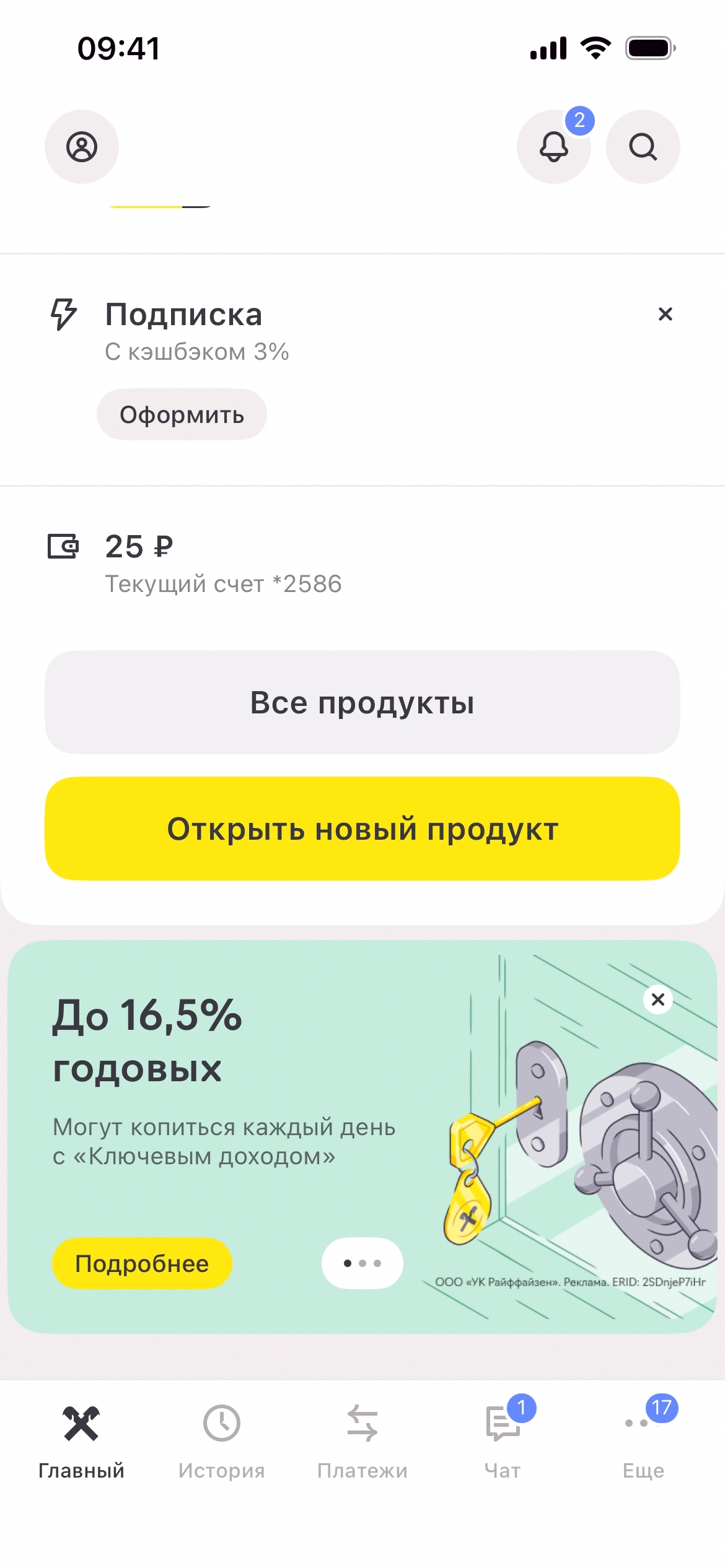This screenshot has height=1568, width=725.
Task: Show Все продукты
Action: click(362, 702)
